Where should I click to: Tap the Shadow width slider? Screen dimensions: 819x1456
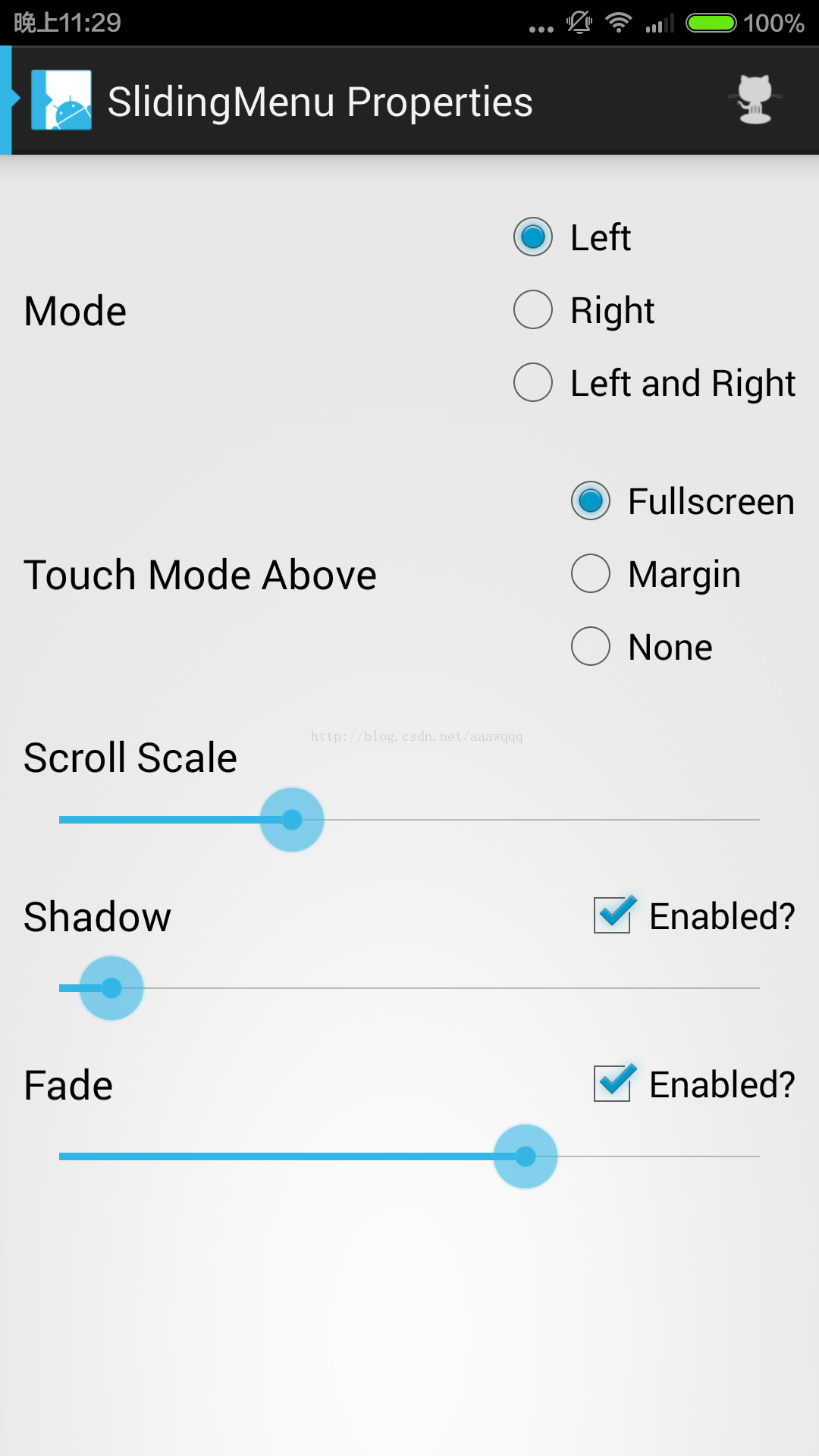tap(409, 988)
